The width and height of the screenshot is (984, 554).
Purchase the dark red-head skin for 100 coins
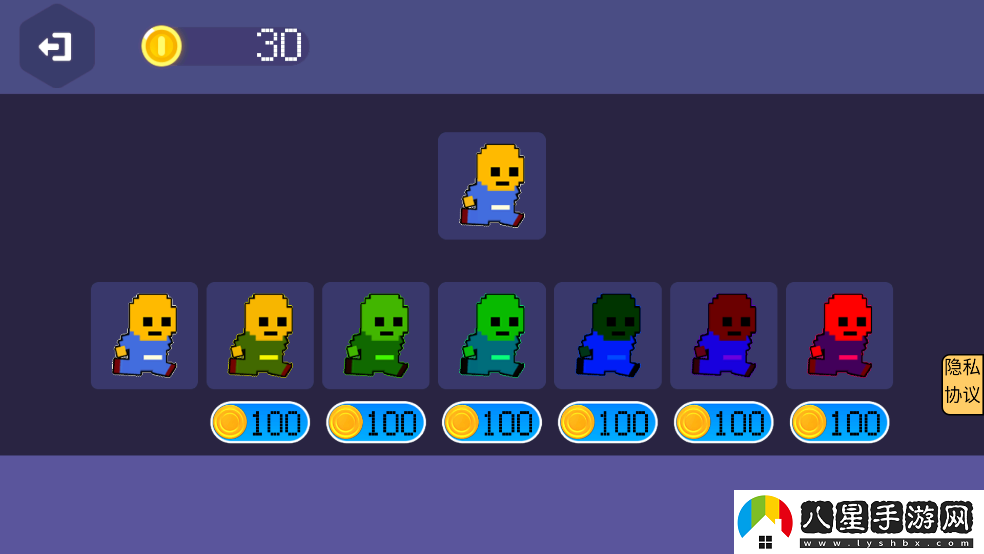(x=724, y=422)
